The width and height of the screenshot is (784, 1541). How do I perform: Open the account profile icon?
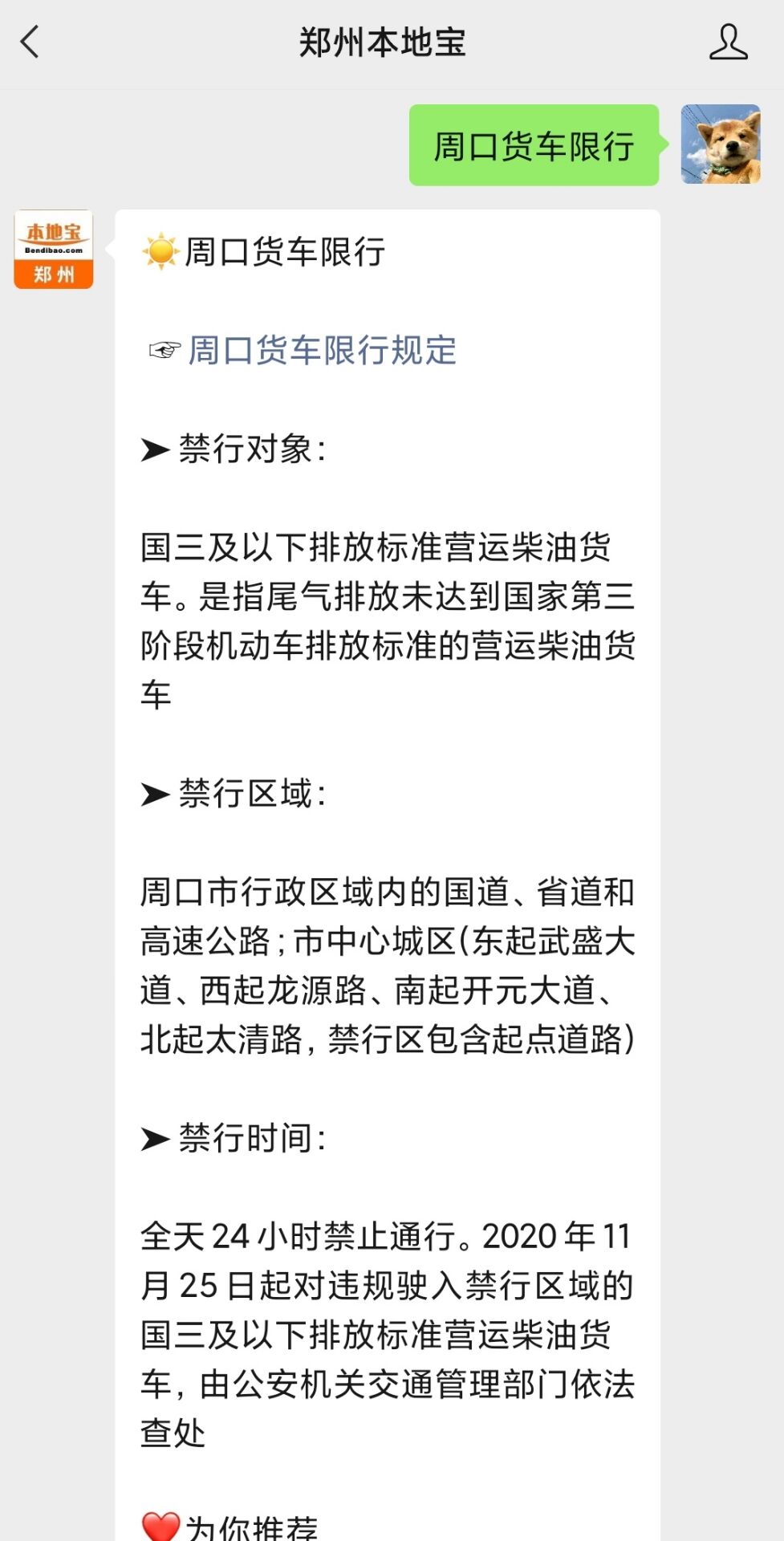tap(728, 43)
